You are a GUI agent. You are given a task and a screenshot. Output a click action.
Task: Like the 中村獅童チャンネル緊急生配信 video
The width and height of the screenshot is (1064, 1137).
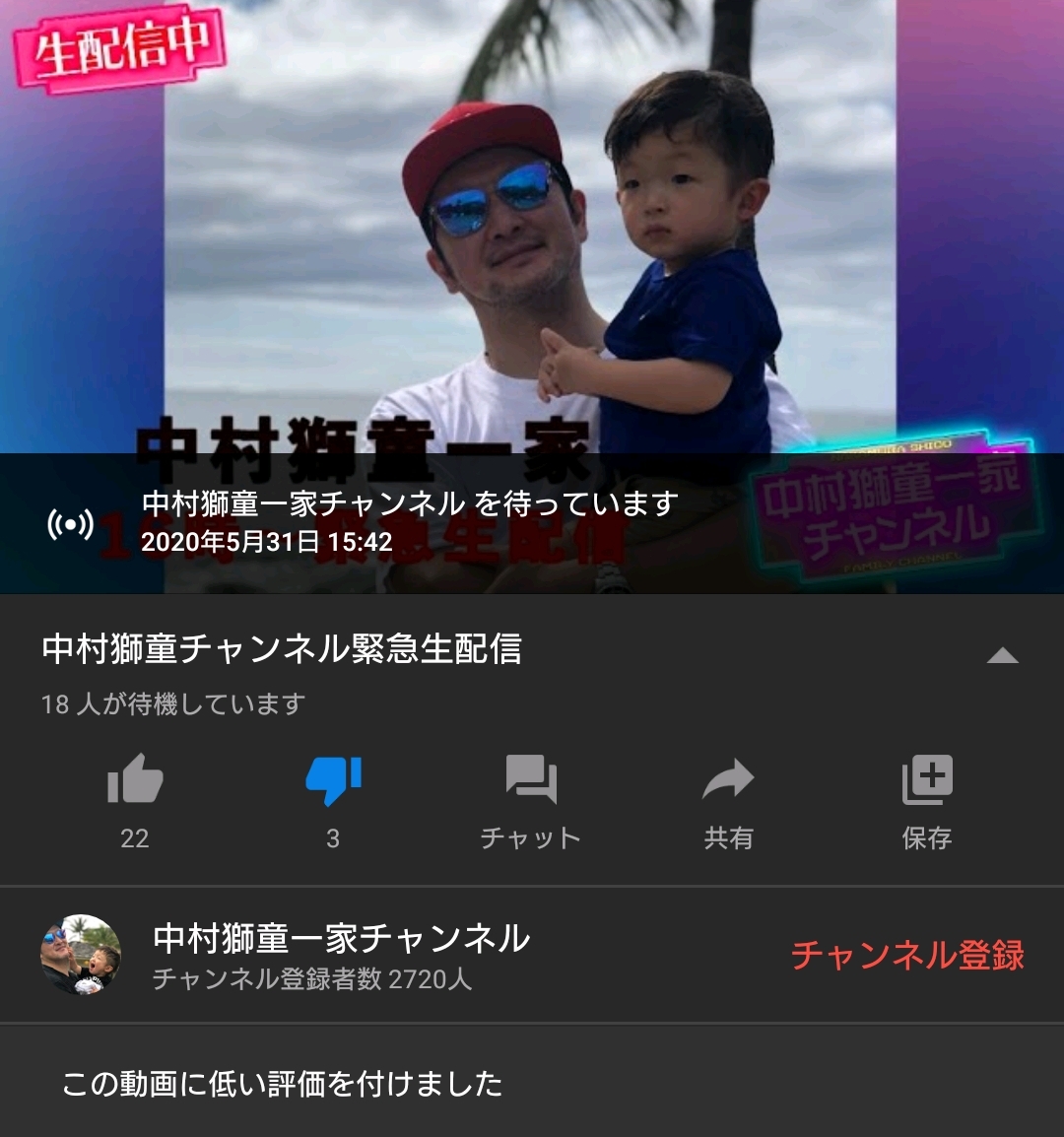pos(135,780)
